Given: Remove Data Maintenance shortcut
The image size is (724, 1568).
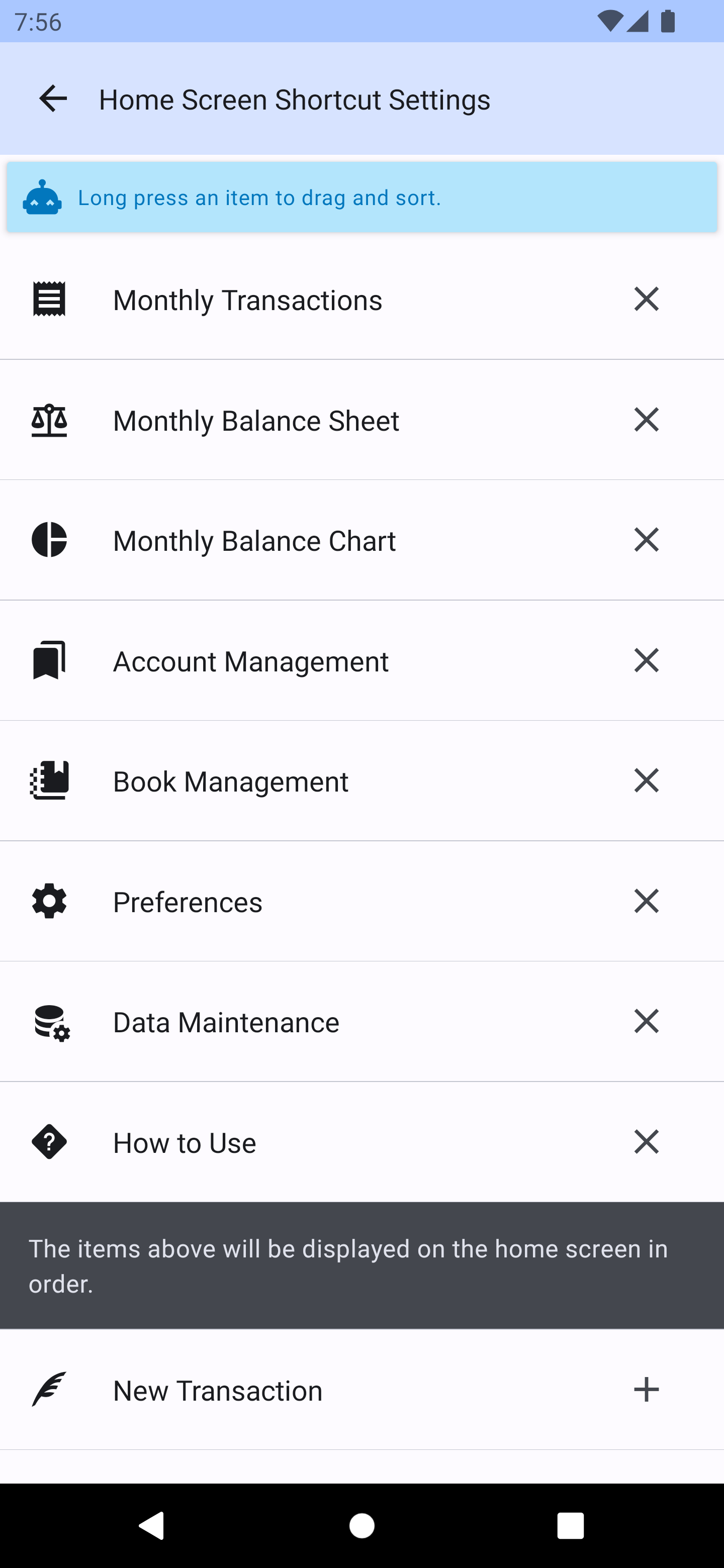Looking at the screenshot, I should pyautogui.click(x=646, y=1021).
